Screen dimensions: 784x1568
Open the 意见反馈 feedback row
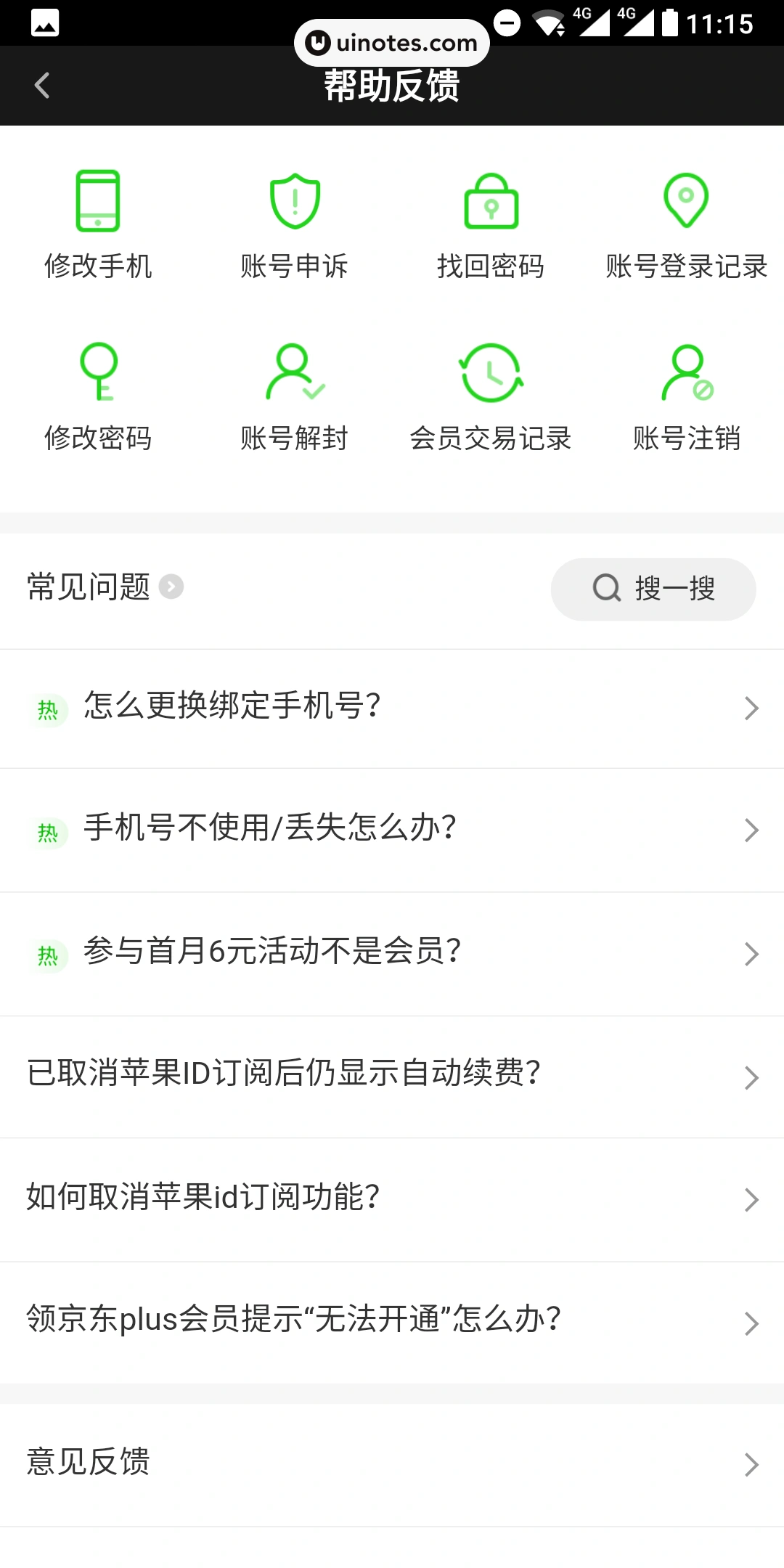coord(392,1463)
